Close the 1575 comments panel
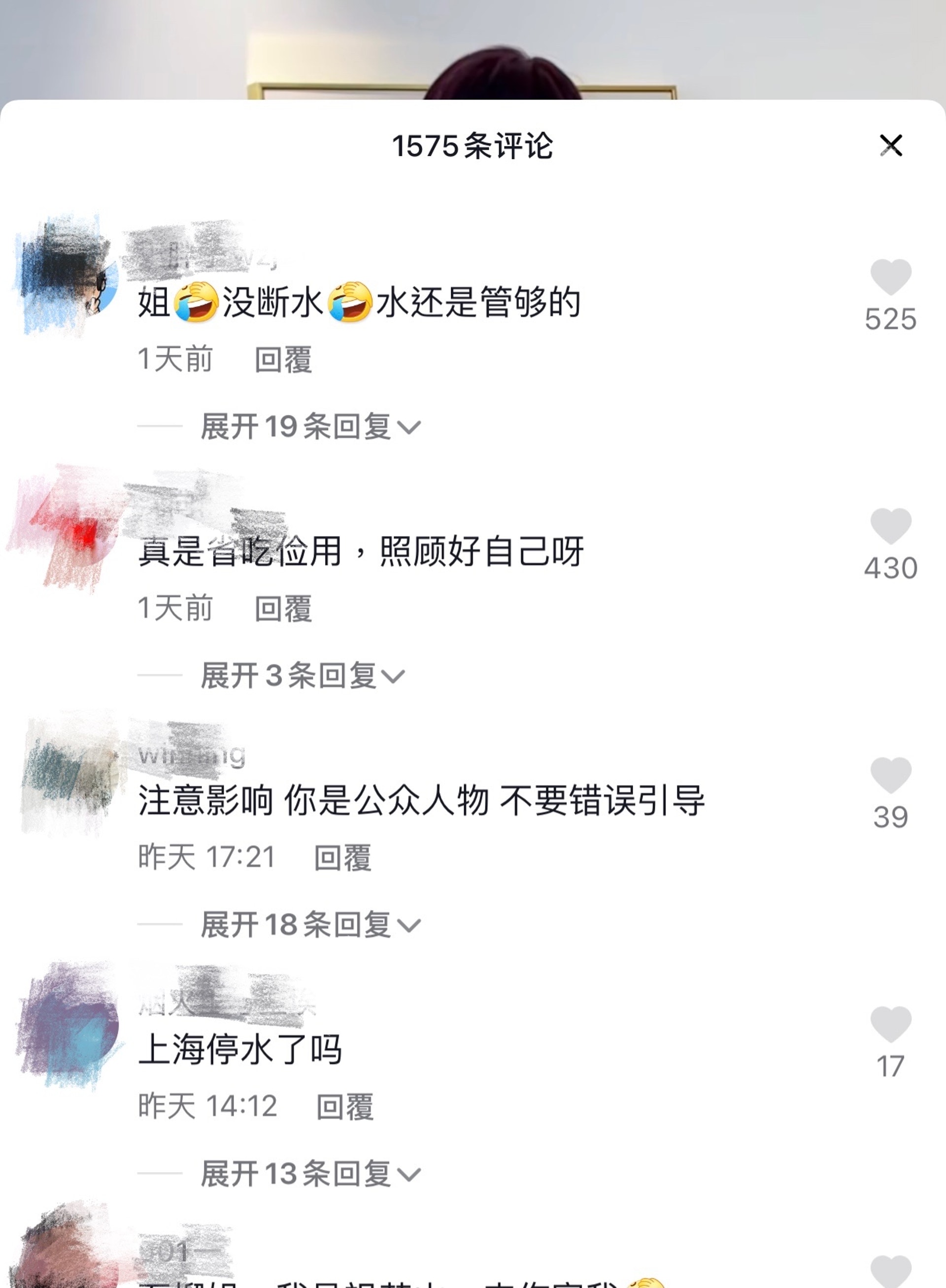The image size is (946, 1288). pos(890,145)
